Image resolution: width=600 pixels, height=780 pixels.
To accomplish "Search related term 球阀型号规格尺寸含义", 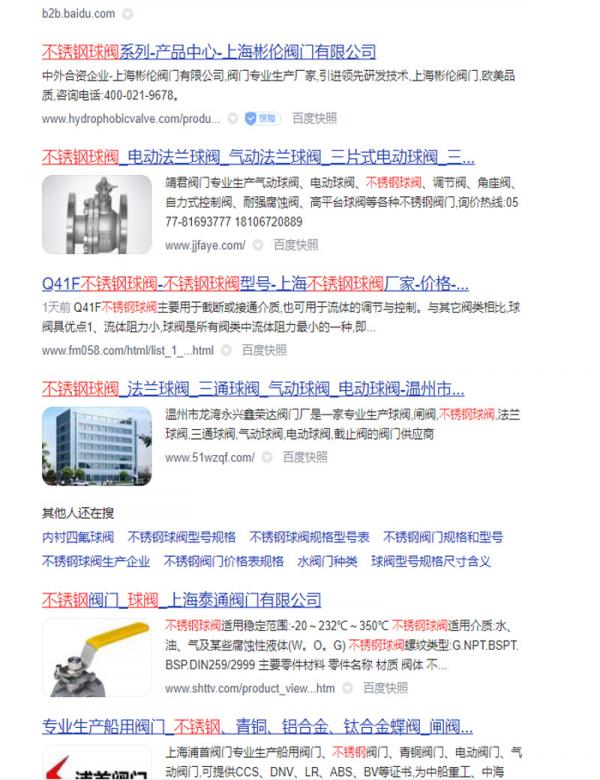I will 430,561.
